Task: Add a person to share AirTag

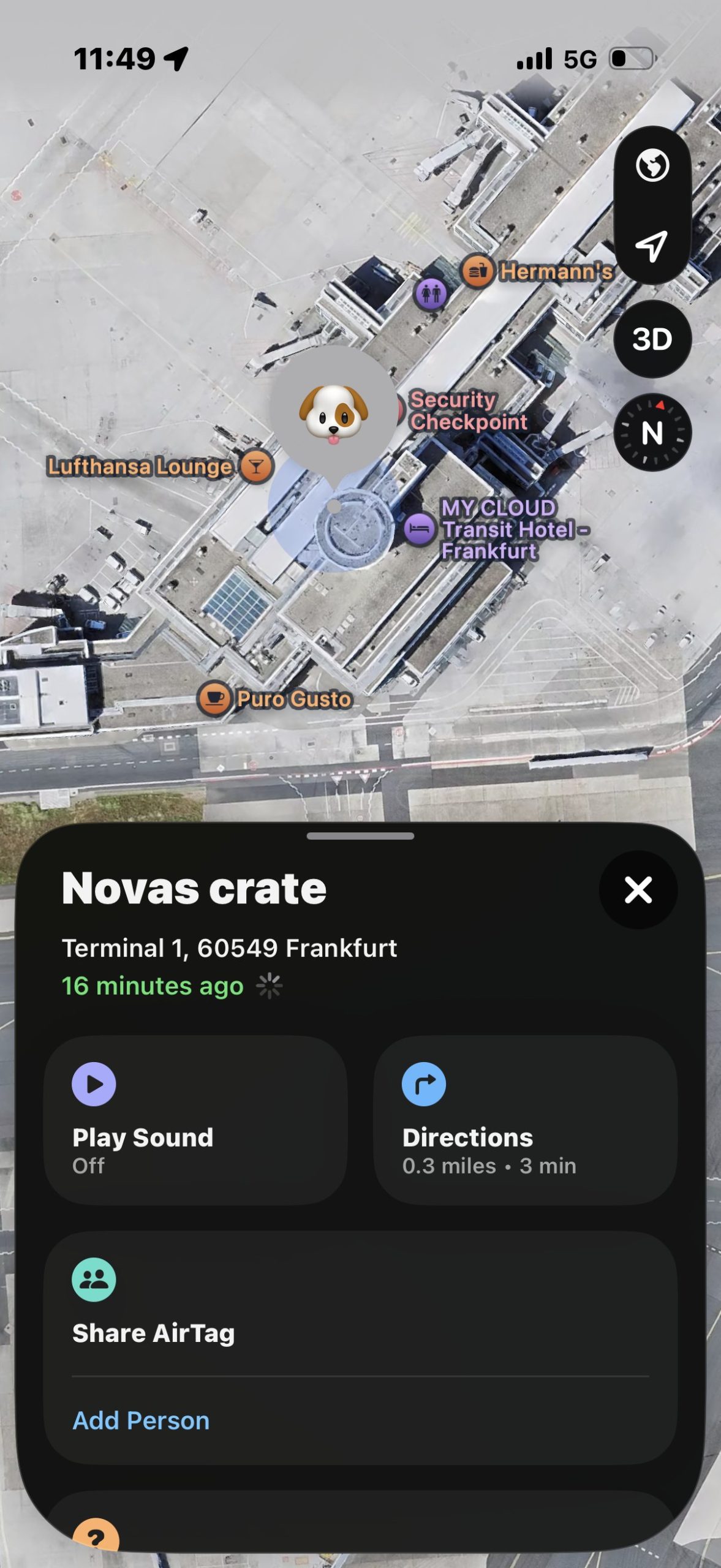Action: tap(141, 1420)
